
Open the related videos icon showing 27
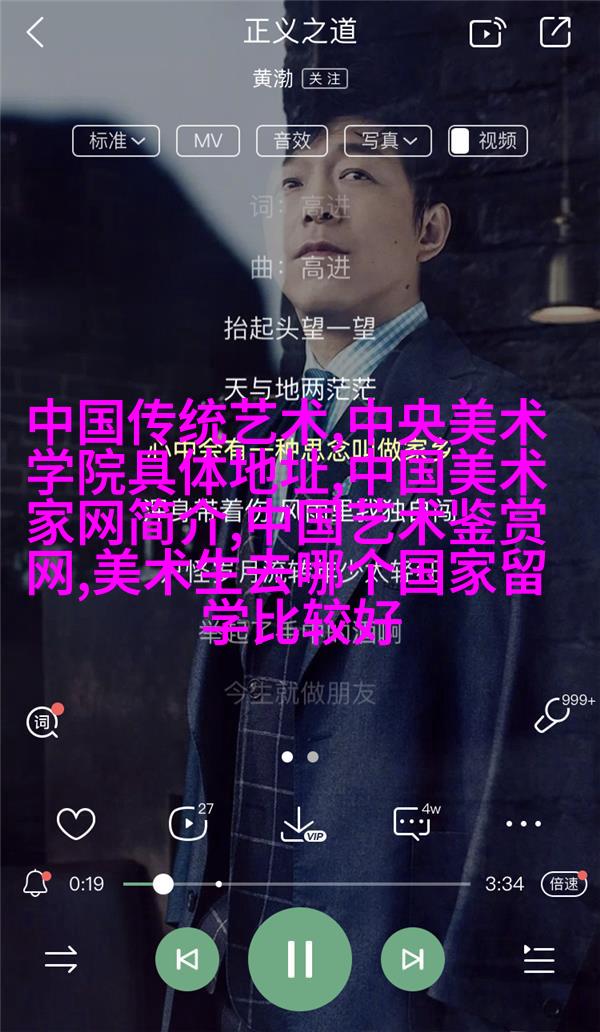[187, 824]
